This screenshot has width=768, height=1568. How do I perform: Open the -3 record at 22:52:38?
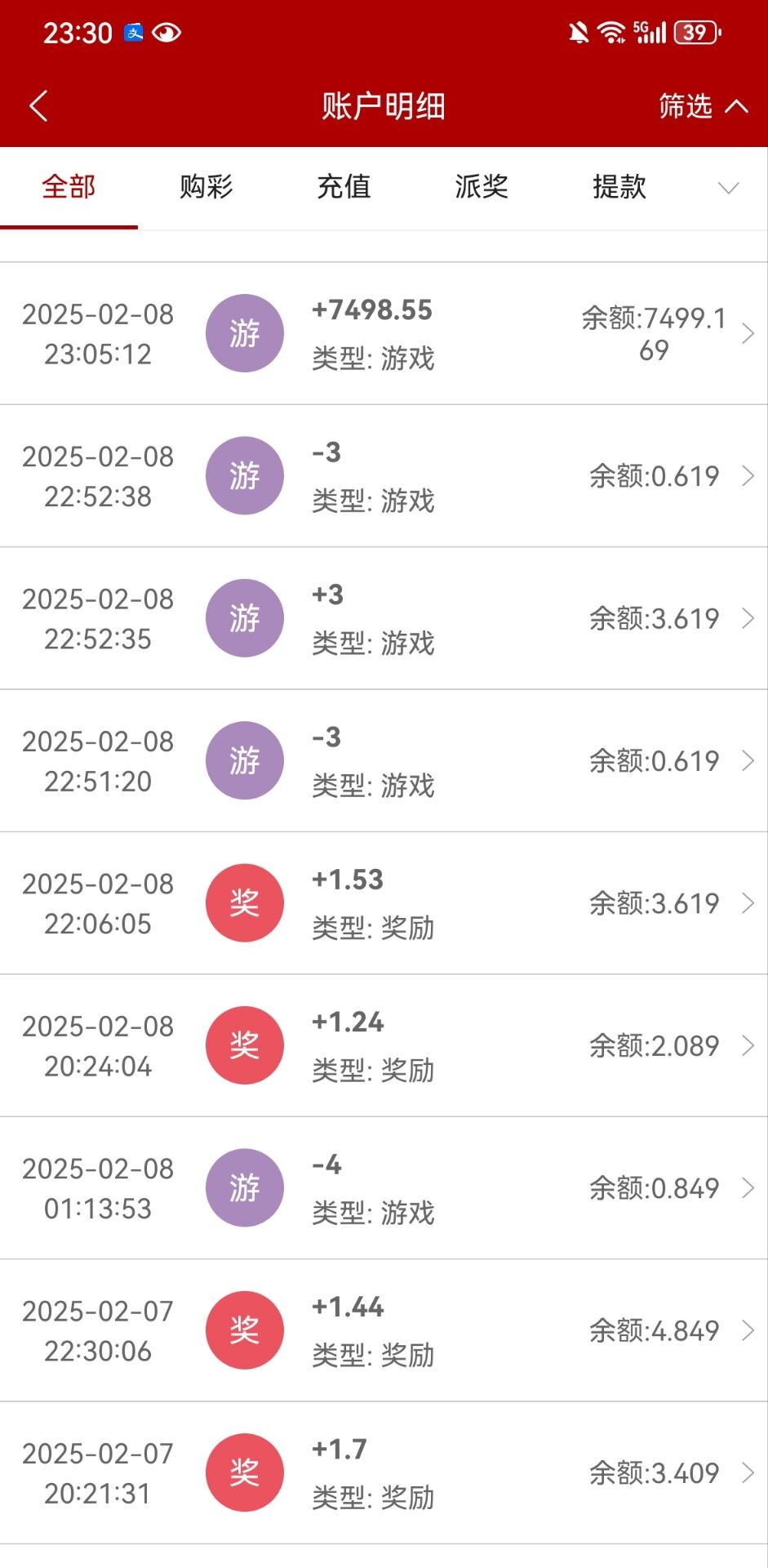(x=384, y=475)
